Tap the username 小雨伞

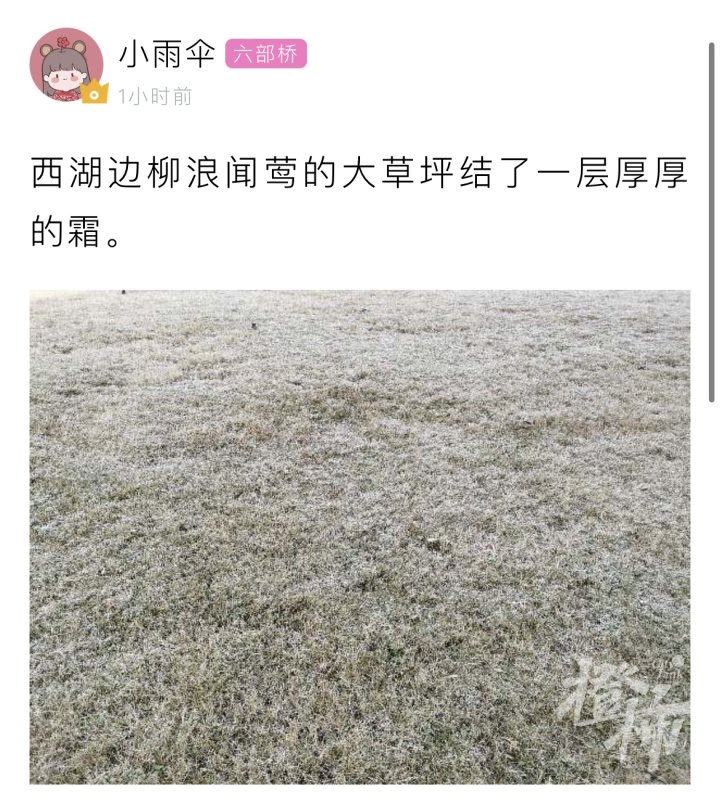(167, 55)
